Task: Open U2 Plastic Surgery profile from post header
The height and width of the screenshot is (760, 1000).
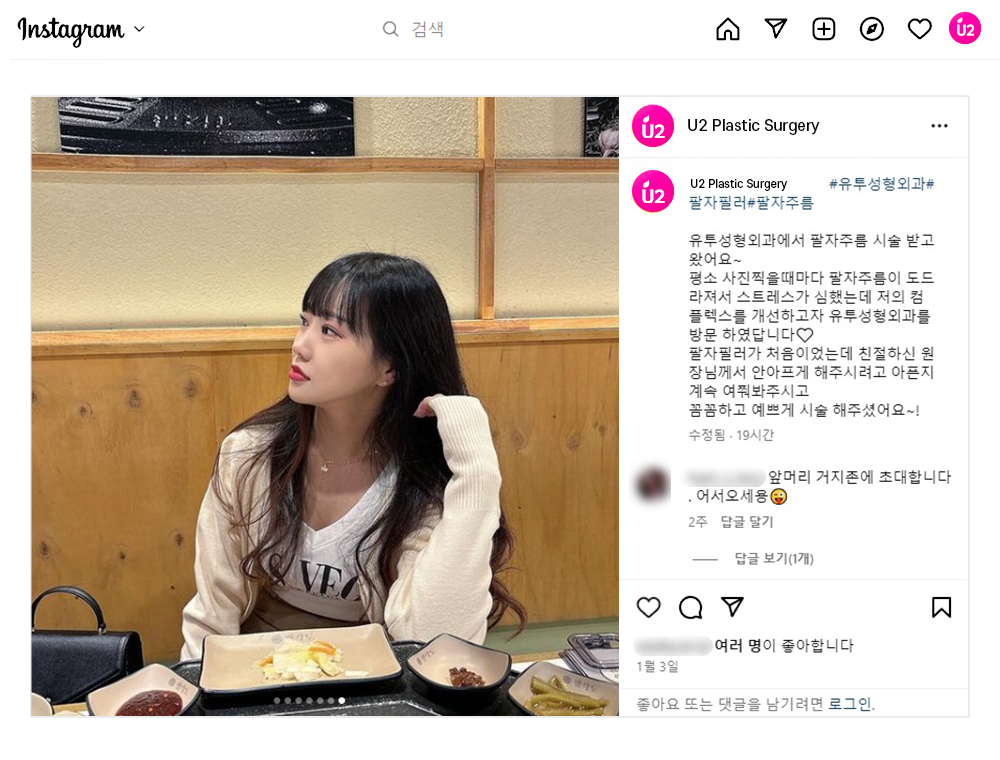Action: [753, 126]
